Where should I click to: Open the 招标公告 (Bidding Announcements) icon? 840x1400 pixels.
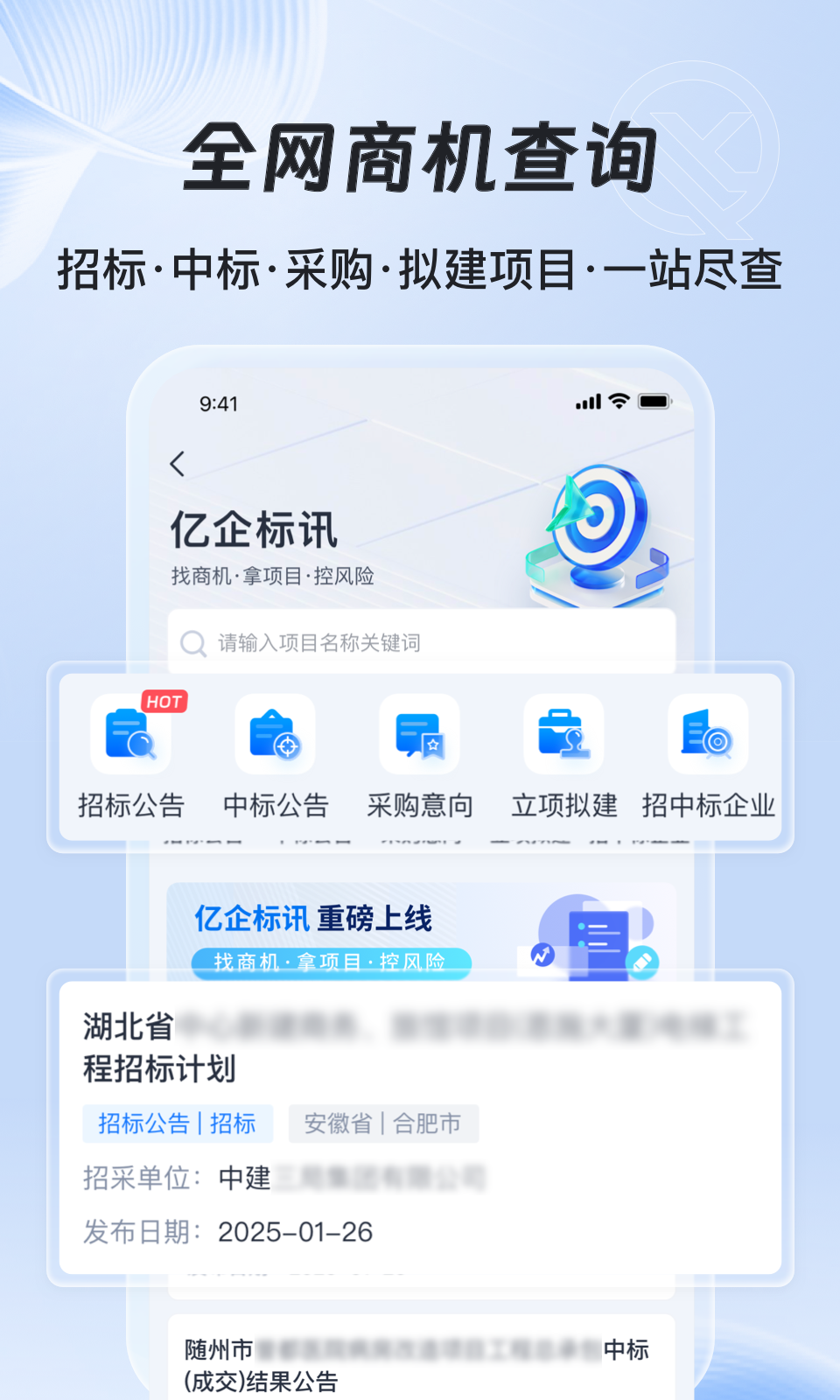pyautogui.click(x=129, y=752)
